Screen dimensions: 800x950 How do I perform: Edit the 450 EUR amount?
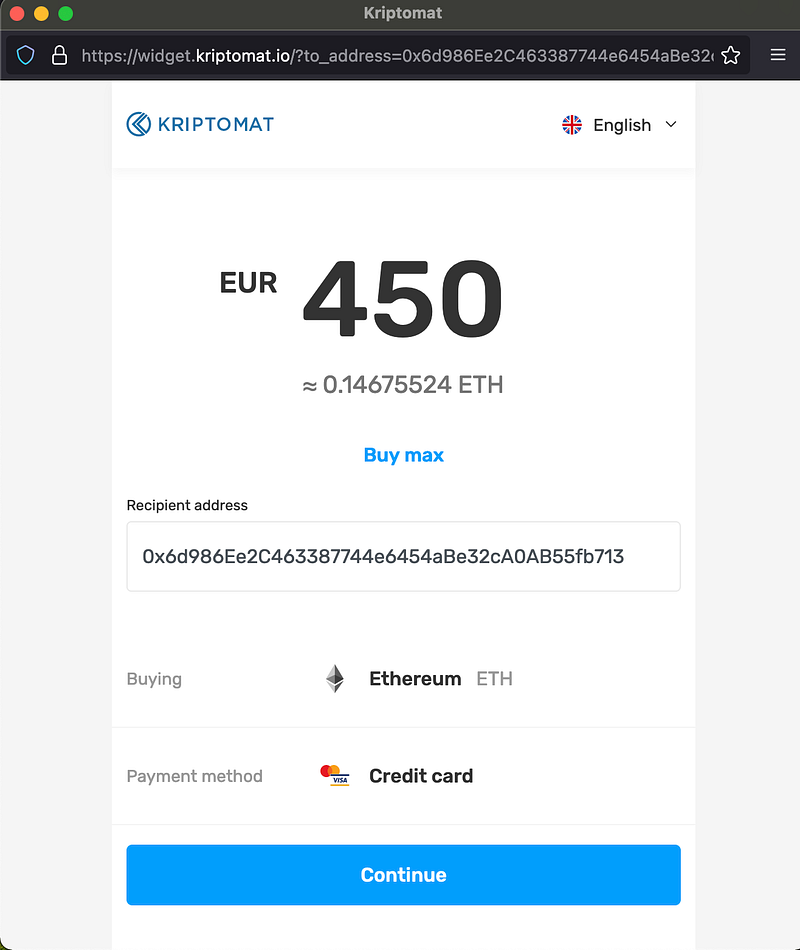pos(403,301)
